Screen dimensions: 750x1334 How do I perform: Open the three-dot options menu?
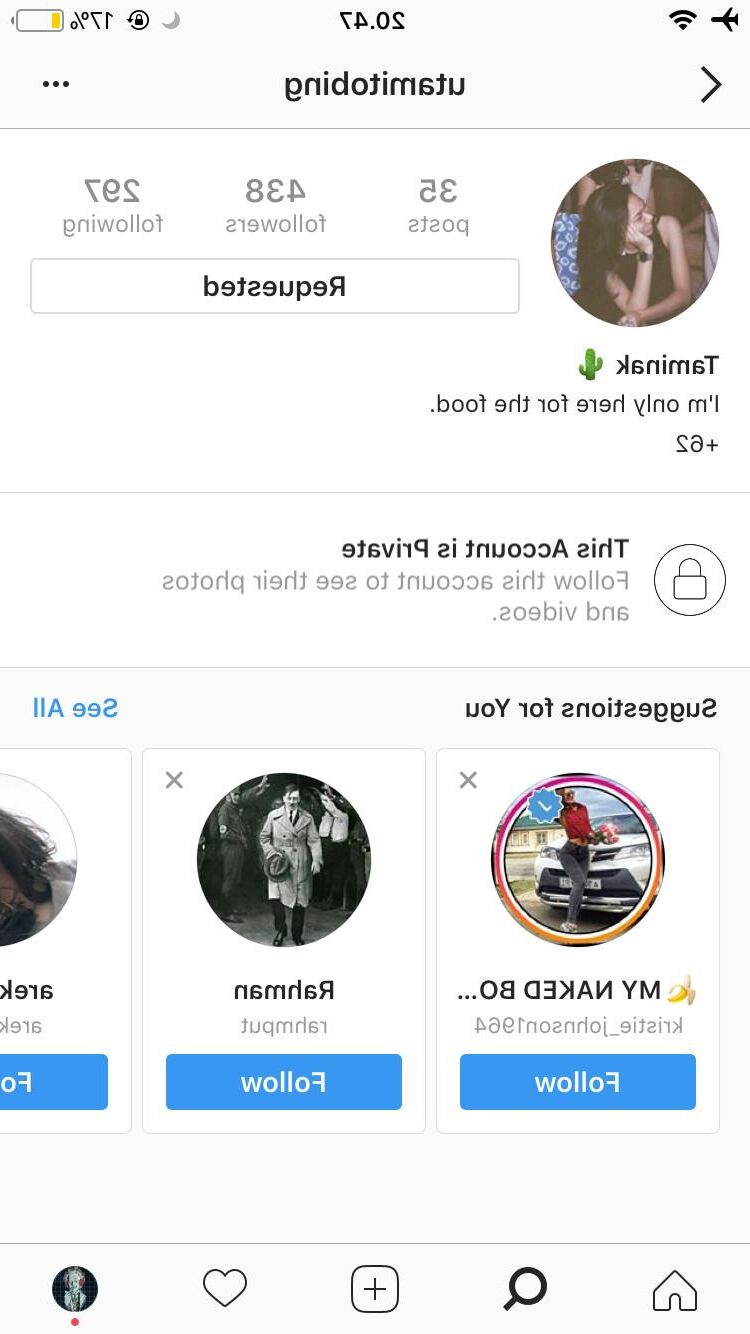[56, 84]
